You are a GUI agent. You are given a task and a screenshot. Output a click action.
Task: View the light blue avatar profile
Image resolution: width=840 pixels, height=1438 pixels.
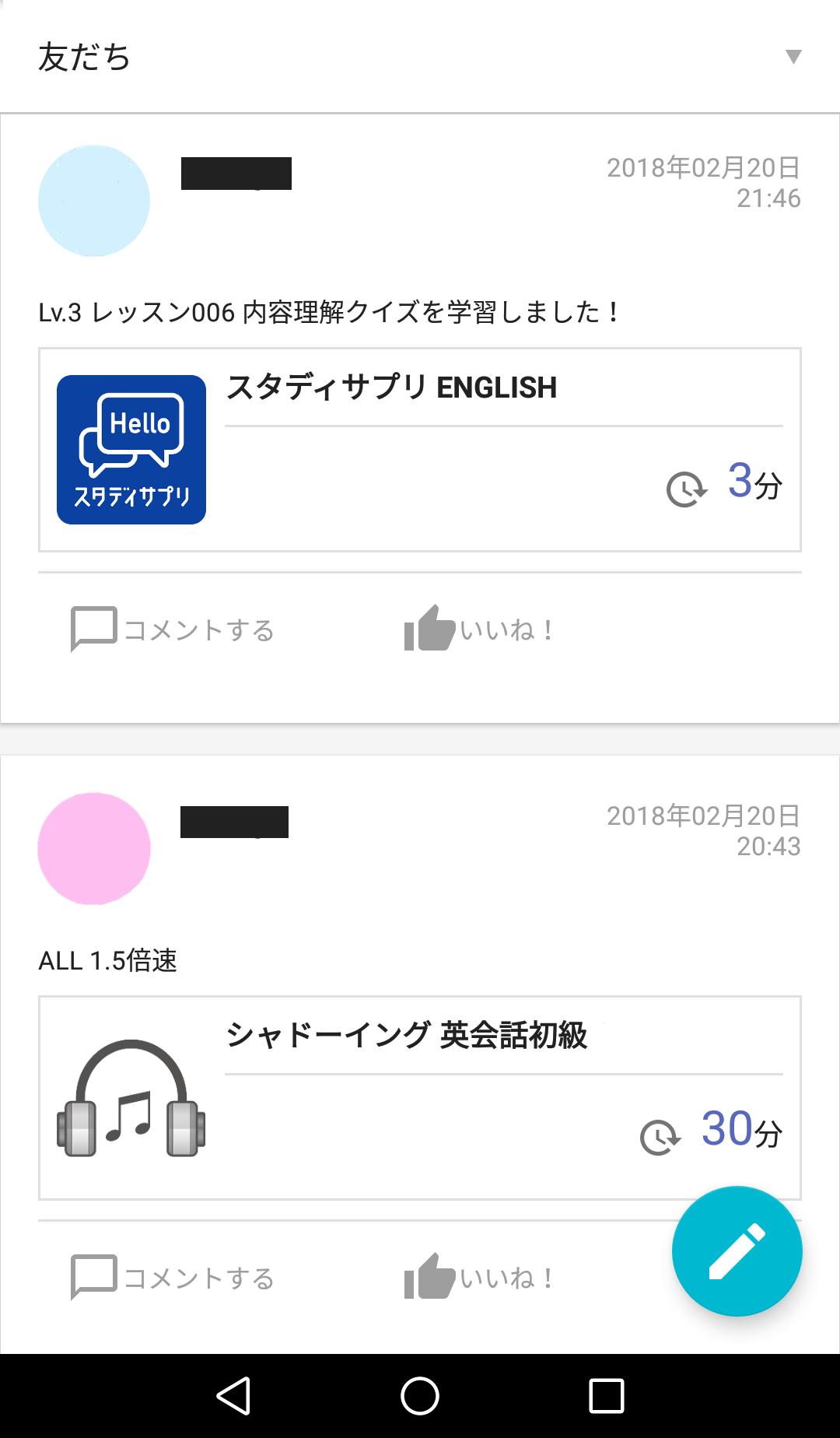(94, 201)
